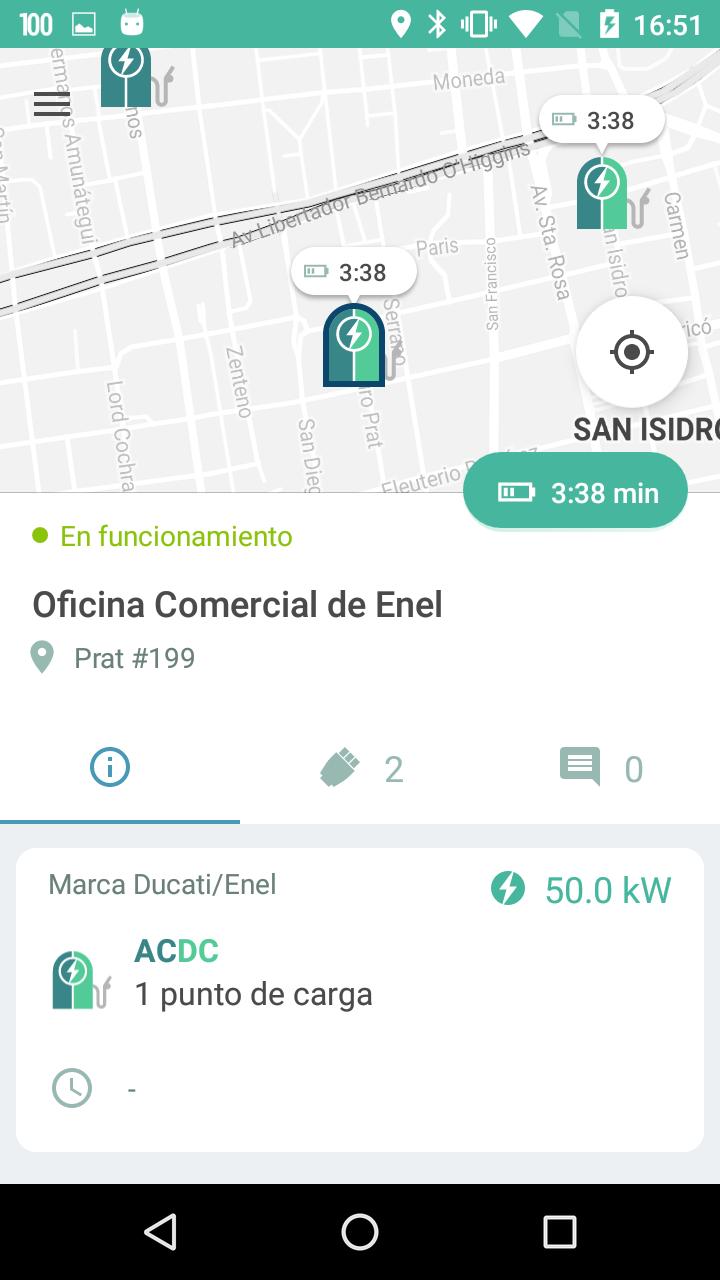Viewport: 720px width, 1280px height.
Task: Center map on my current location
Action: click(631, 352)
